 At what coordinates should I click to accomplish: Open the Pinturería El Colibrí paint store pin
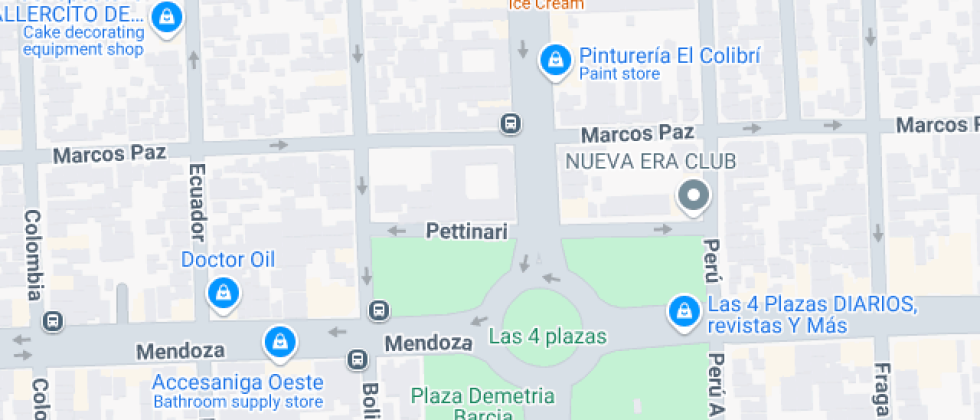coord(552,62)
